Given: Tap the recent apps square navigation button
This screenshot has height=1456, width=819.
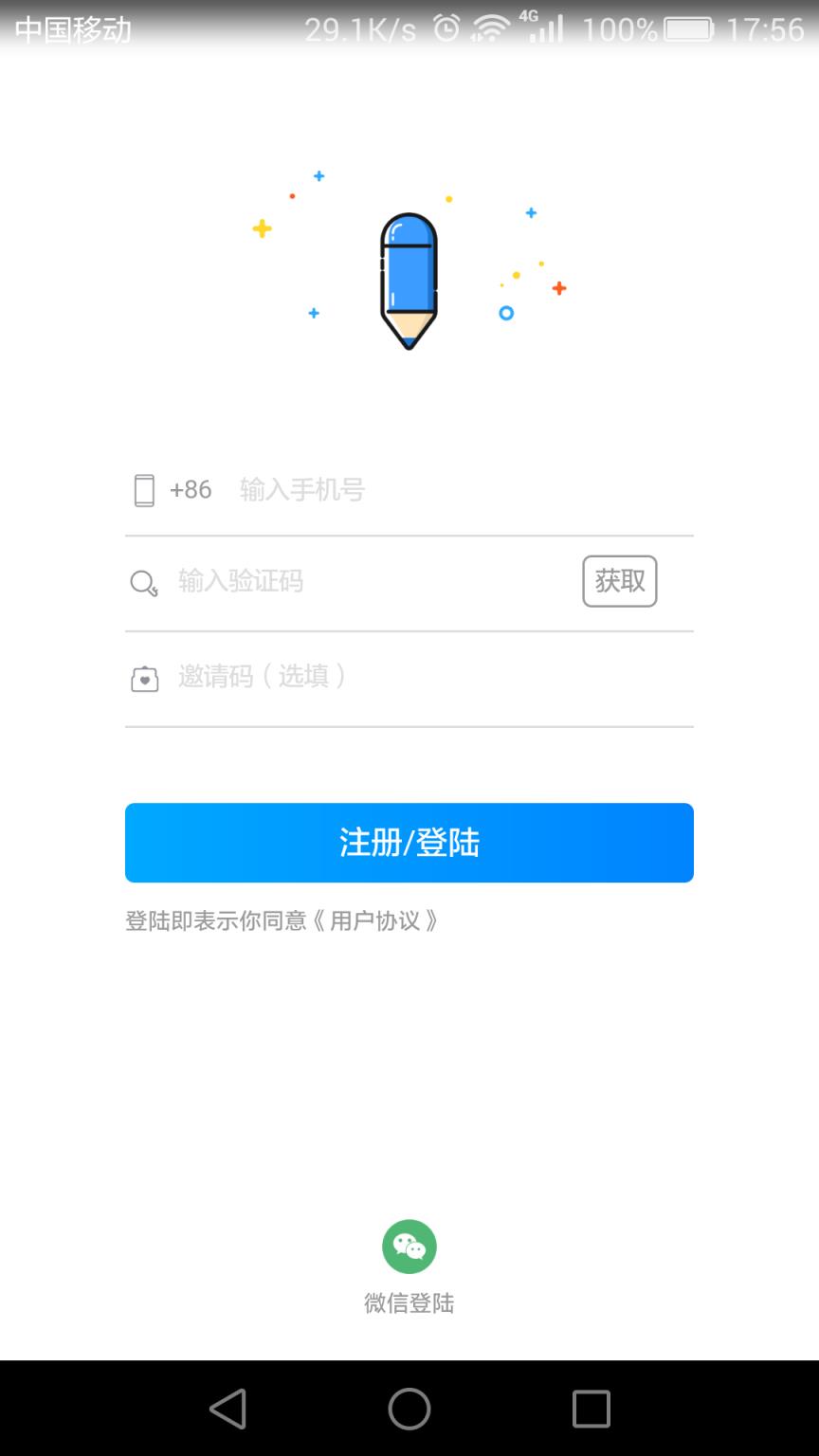Looking at the screenshot, I should click(x=591, y=1410).
